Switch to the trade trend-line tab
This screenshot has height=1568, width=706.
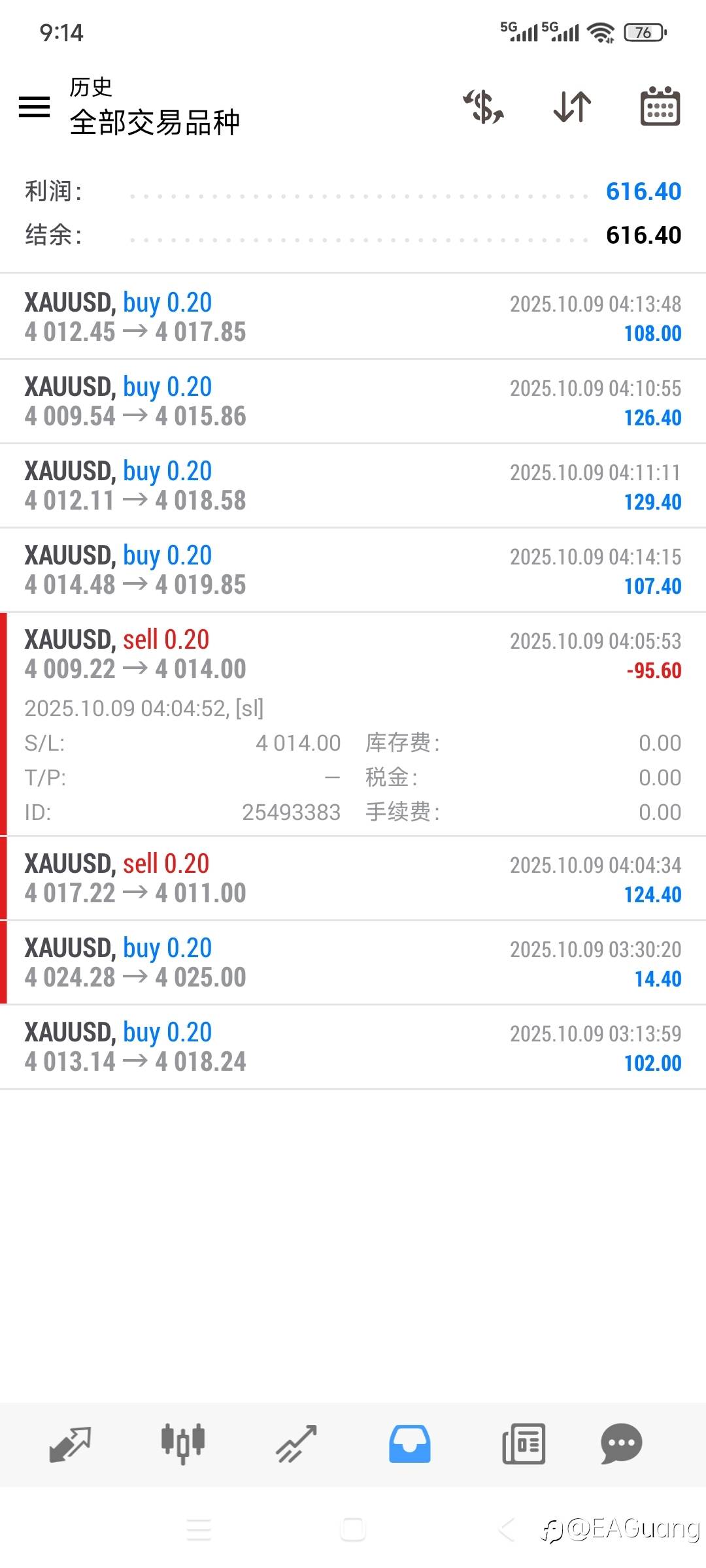pos(296,1444)
